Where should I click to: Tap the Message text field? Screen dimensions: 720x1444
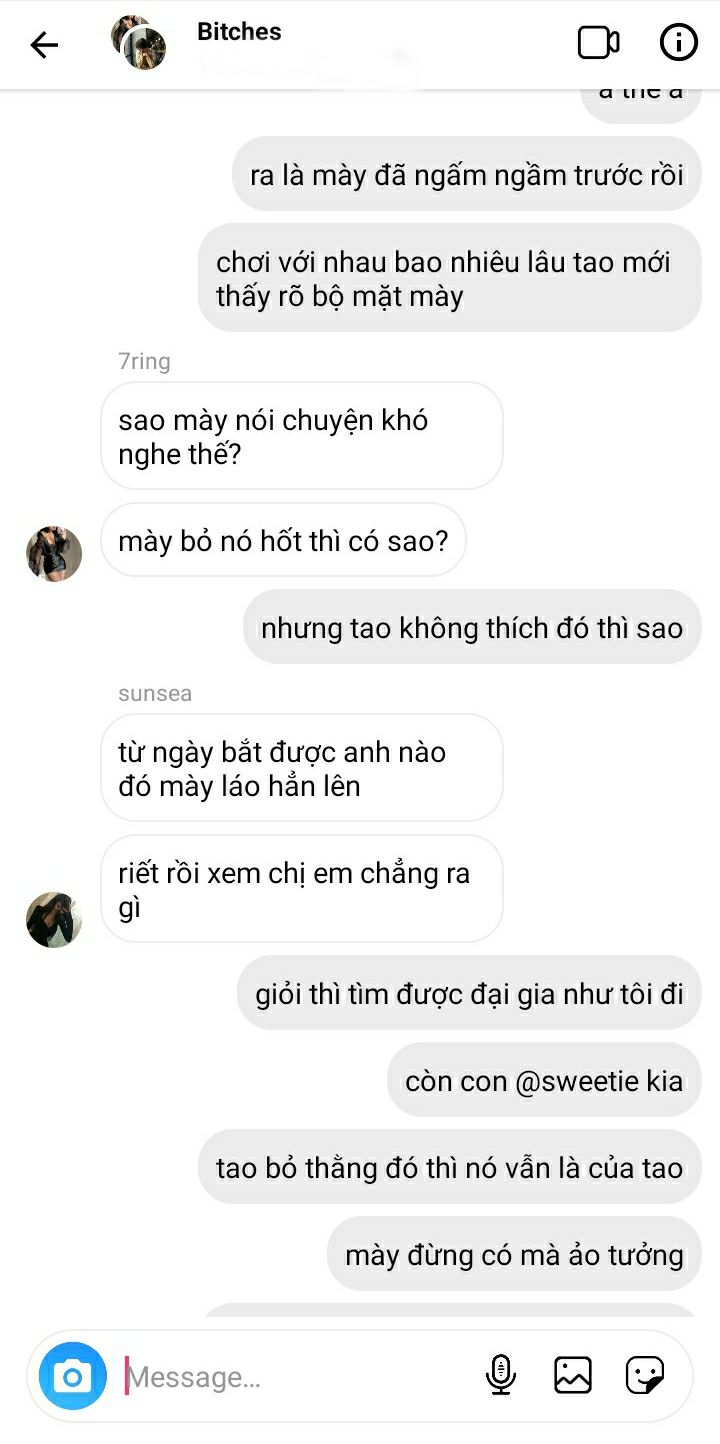[x=300, y=1377]
